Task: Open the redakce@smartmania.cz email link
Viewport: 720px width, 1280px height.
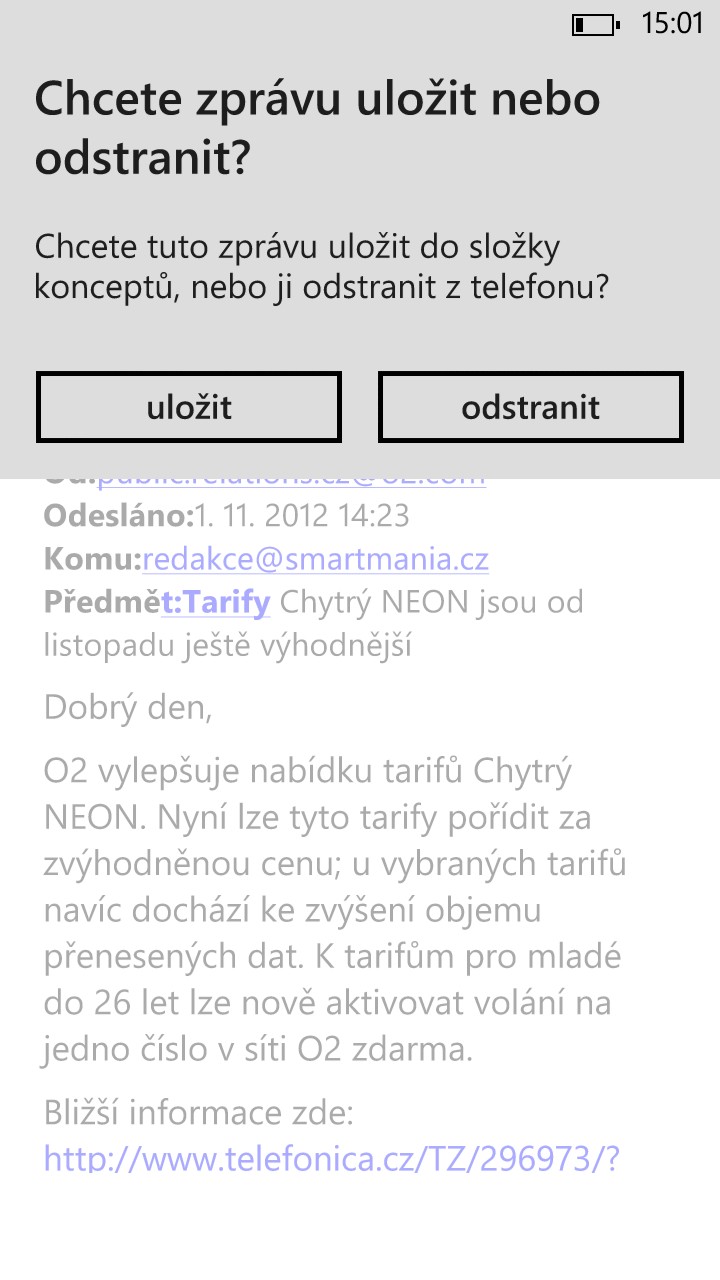Action: click(x=315, y=559)
